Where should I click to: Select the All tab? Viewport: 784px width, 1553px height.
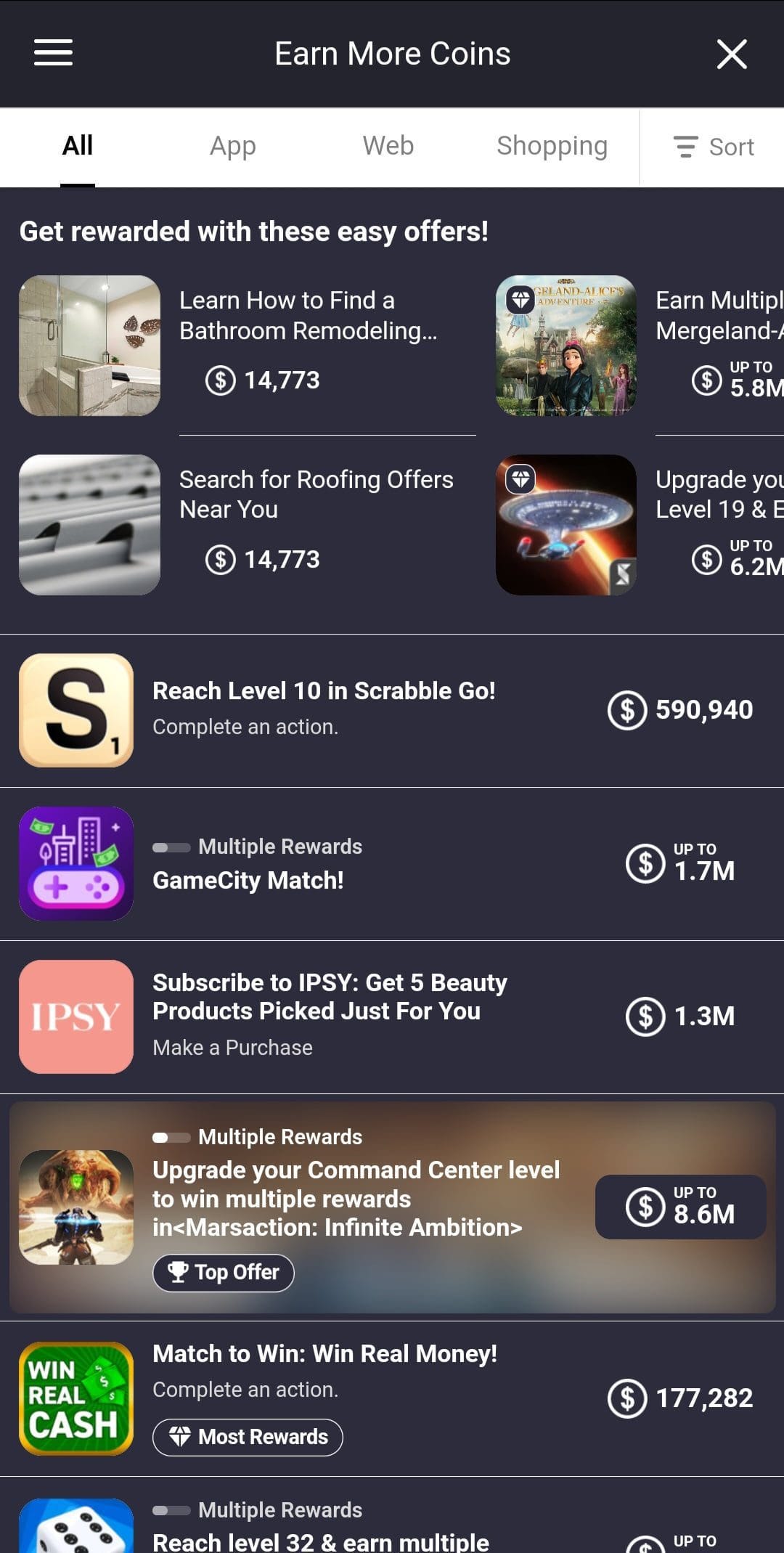78,146
